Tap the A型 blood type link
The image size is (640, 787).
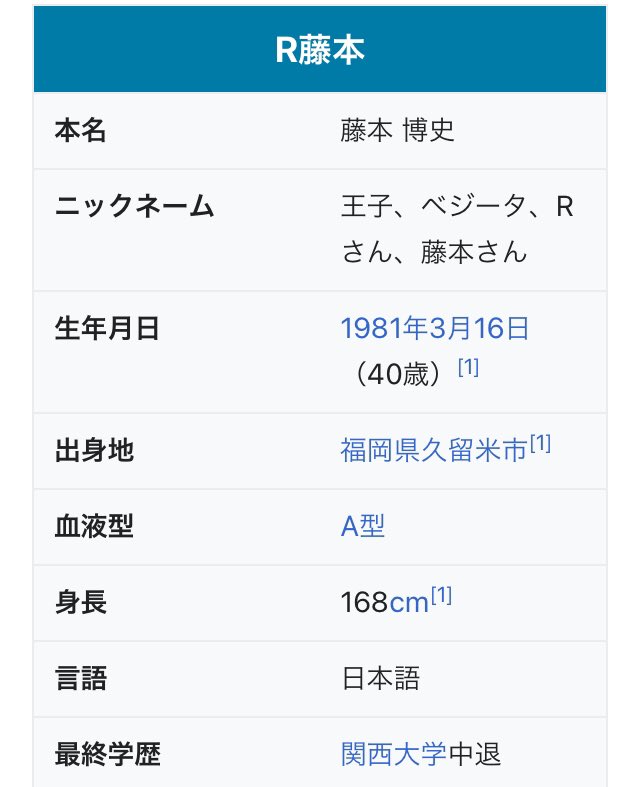(363, 526)
